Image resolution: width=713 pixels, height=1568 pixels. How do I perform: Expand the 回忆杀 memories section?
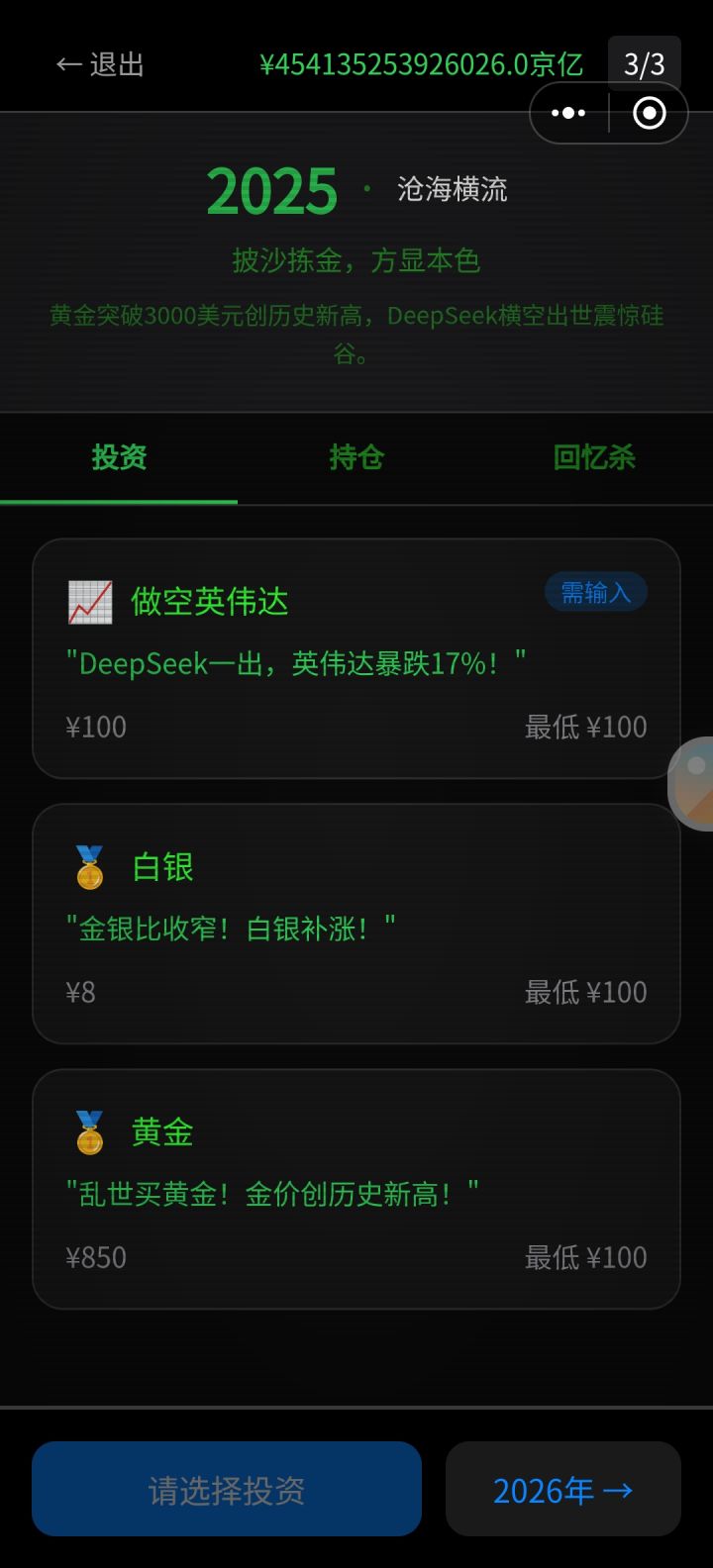(x=593, y=457)
